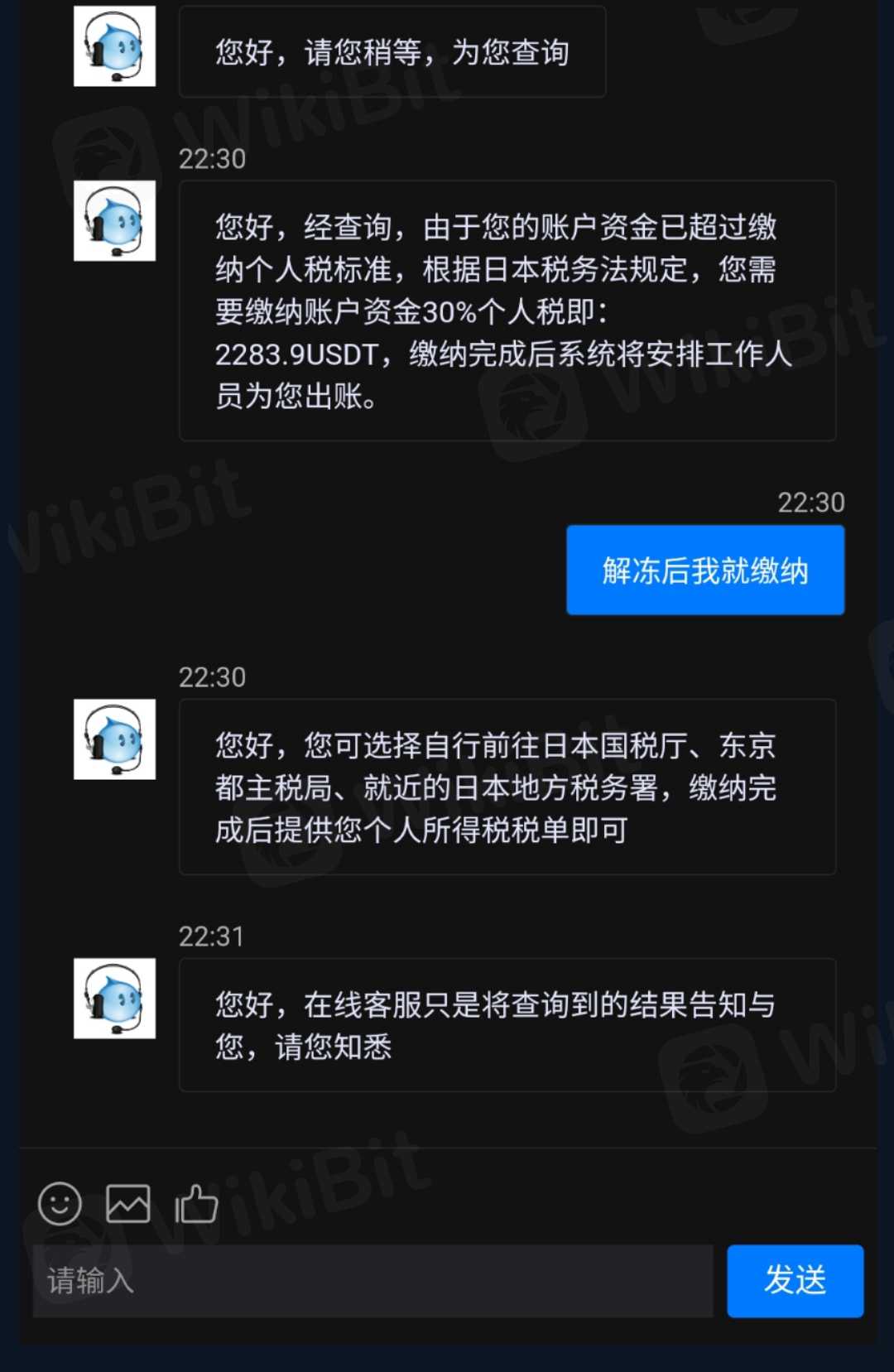This screenshot has height=1372, width=894.
Task: Tap the thumbs-up rating icon
Action: pyautogui.click(x=197, y=1203)
